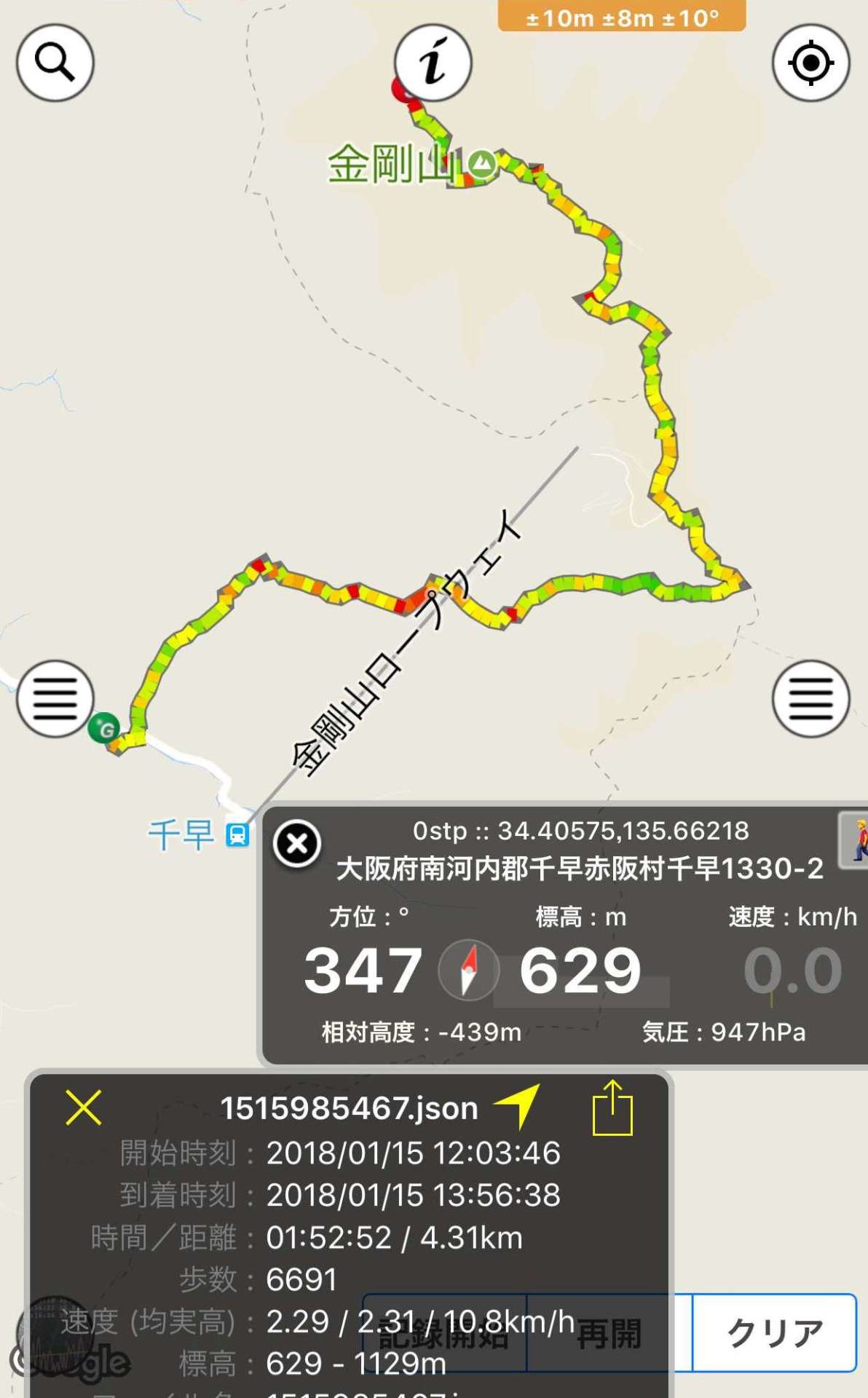
Task: Open the left hamburger menu
Action: click(55, 699)
